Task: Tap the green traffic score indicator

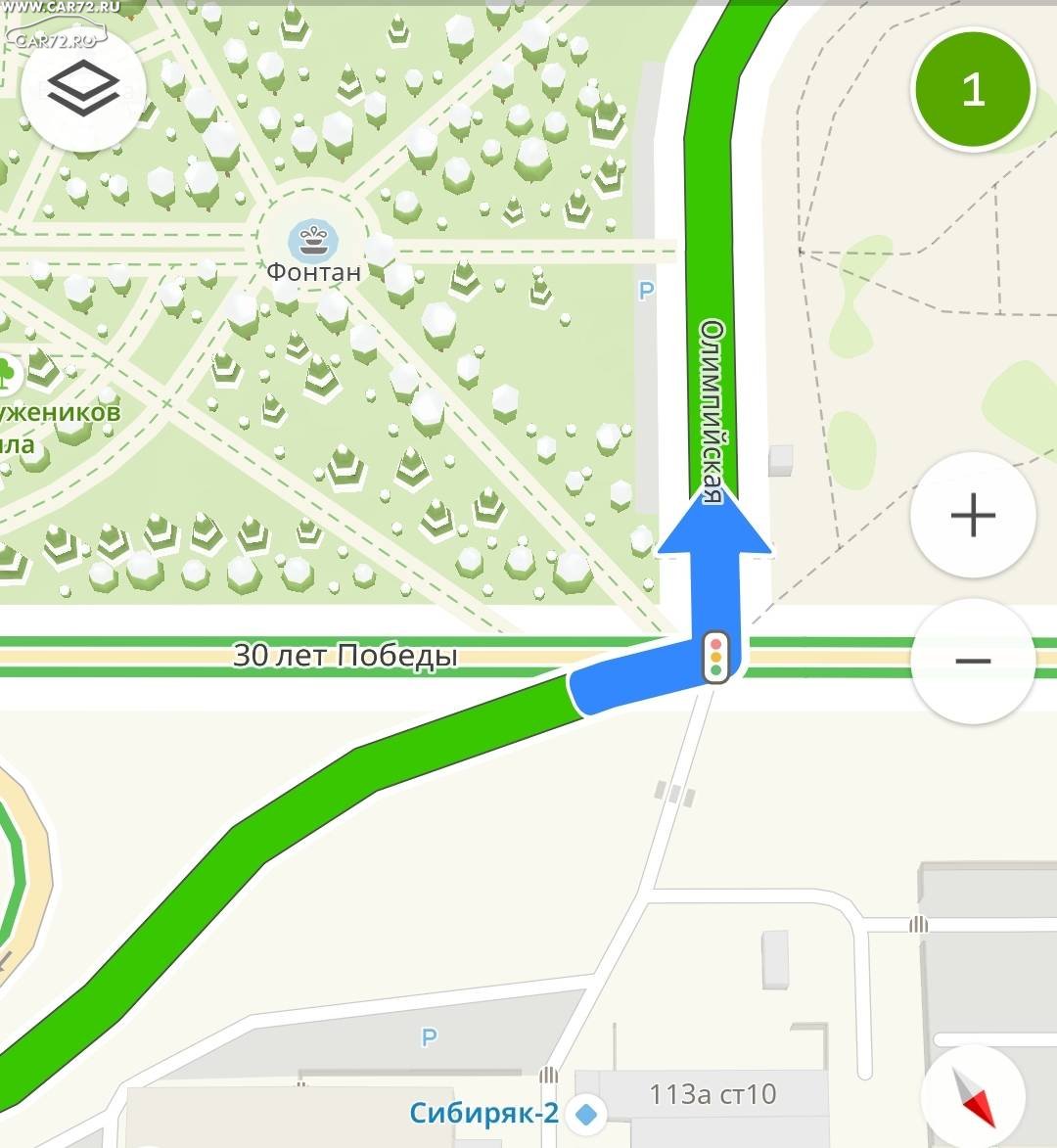Action: (x=973, y=90)
